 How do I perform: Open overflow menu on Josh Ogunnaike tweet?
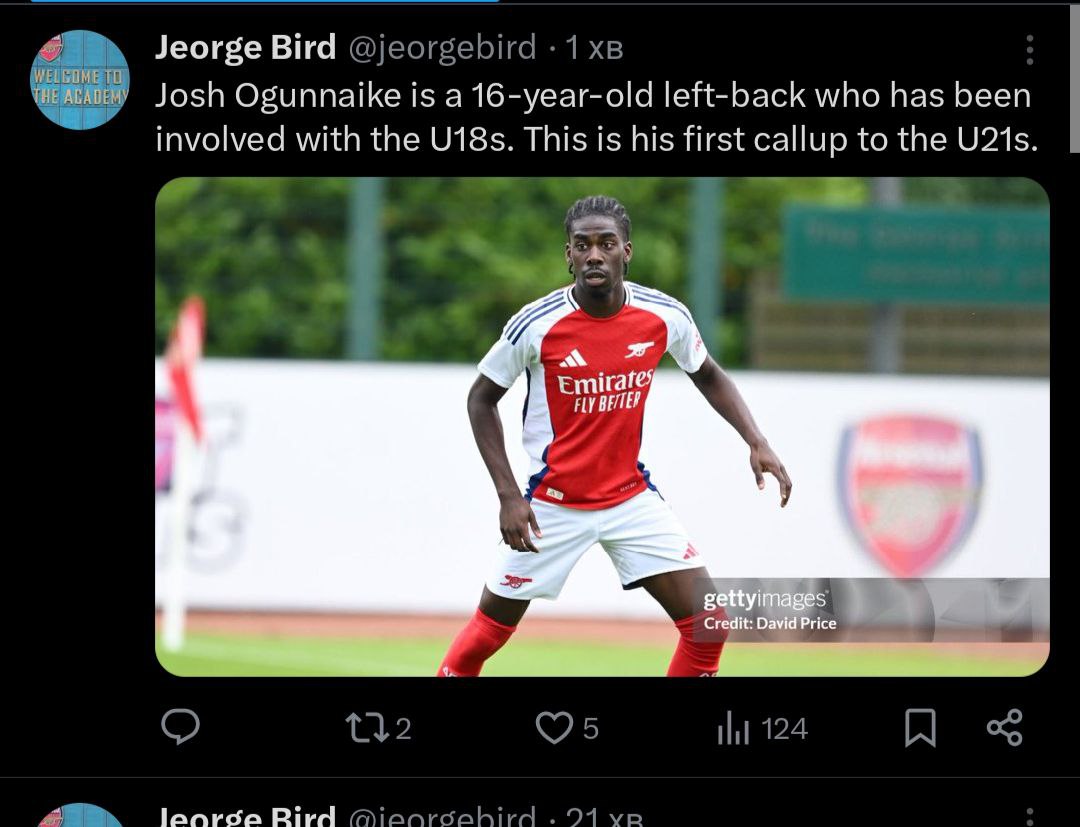(x=1029, y=50)
